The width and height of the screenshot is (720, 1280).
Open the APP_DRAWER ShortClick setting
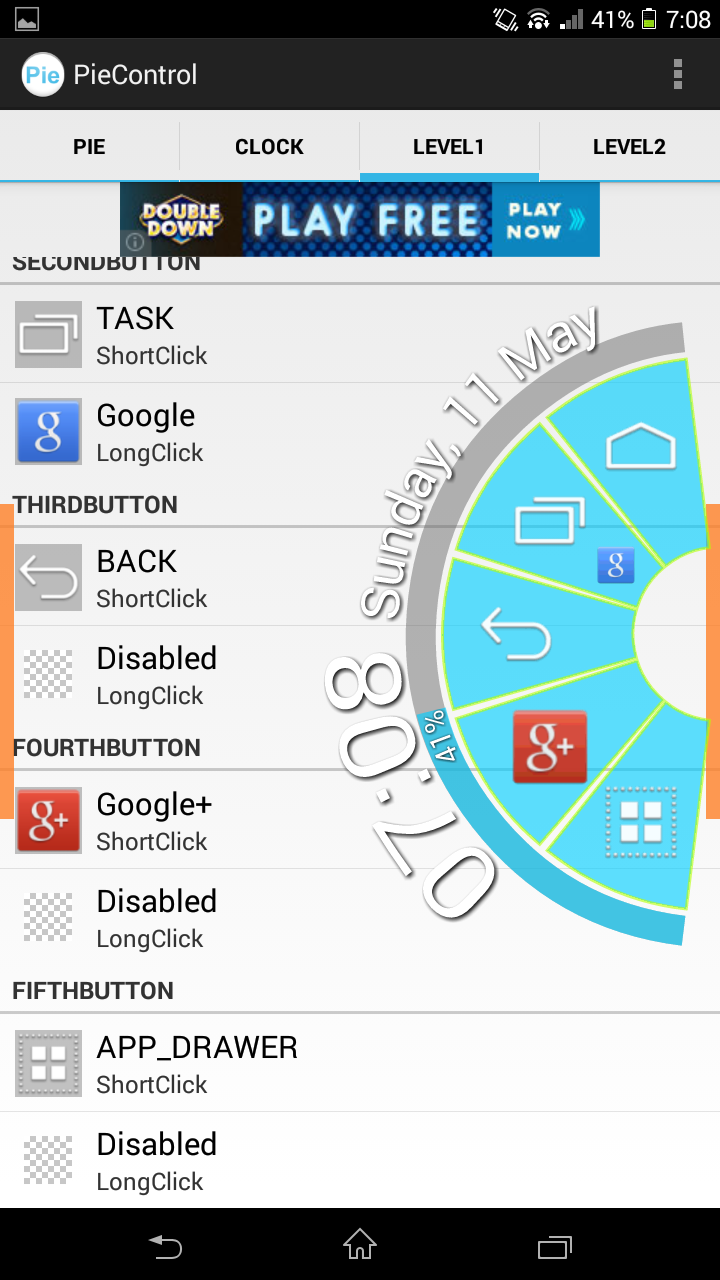360,1064
